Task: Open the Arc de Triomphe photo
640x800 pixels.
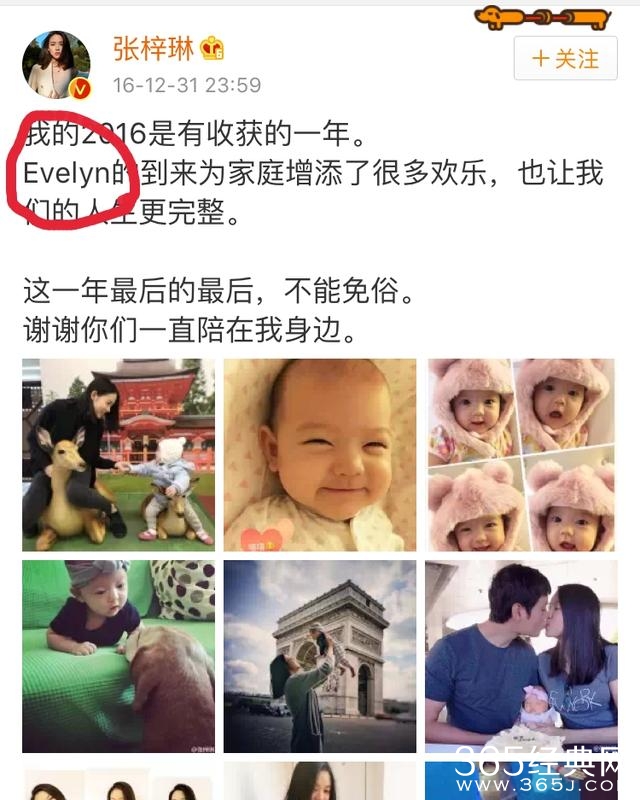Action: pyautogui.click(x=319, y=655)
